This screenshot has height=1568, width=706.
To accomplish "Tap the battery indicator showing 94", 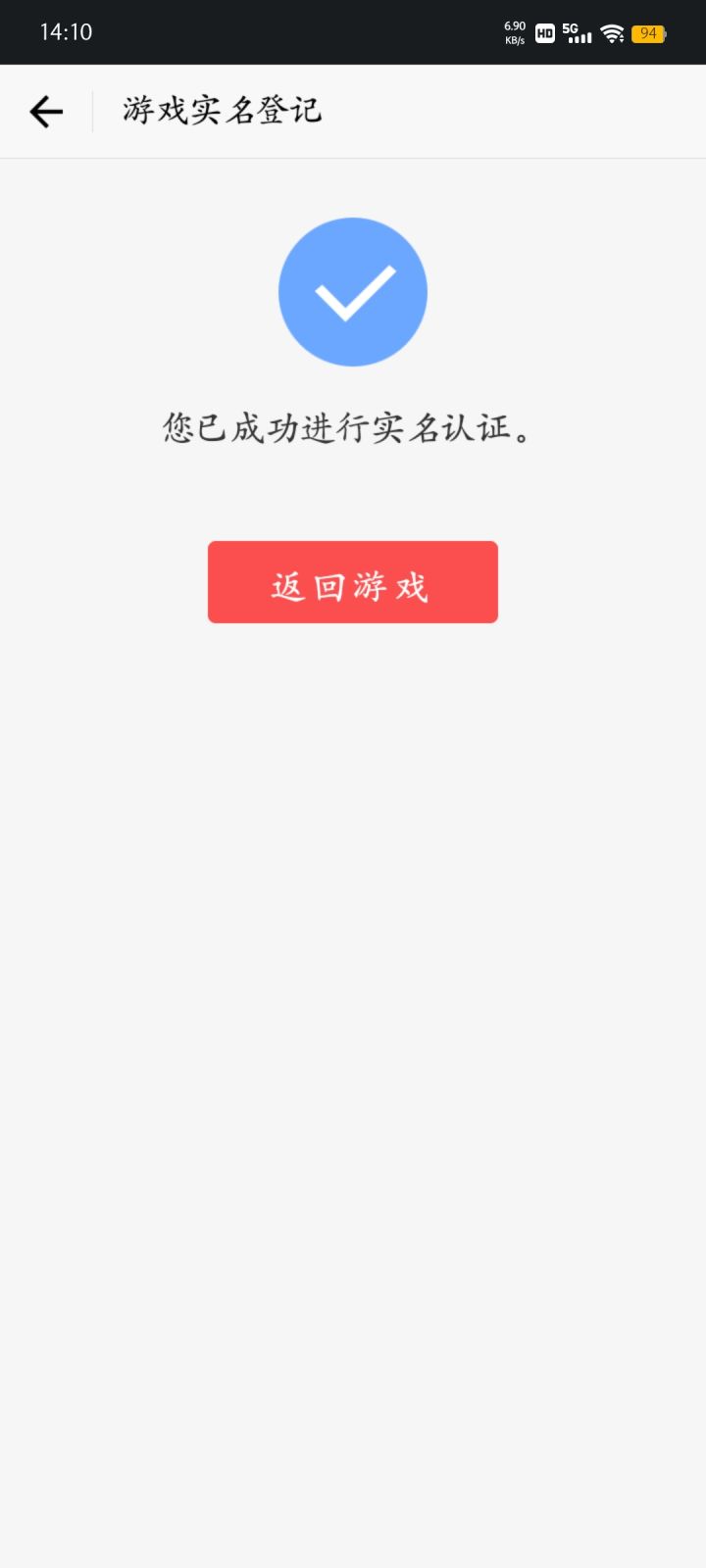I will click(x=647, y=33).
